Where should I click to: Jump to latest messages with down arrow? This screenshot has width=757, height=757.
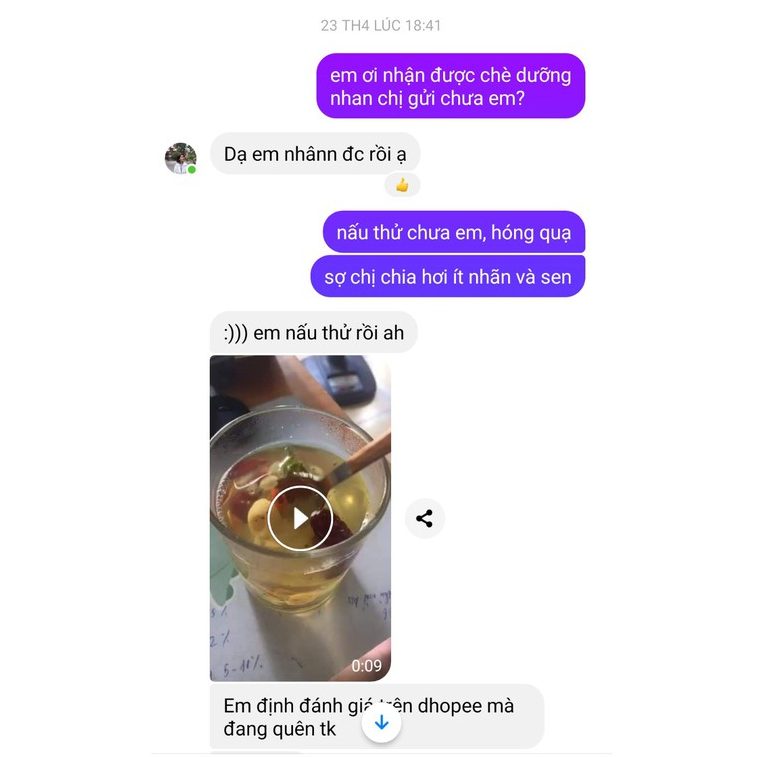coord(381,722)
